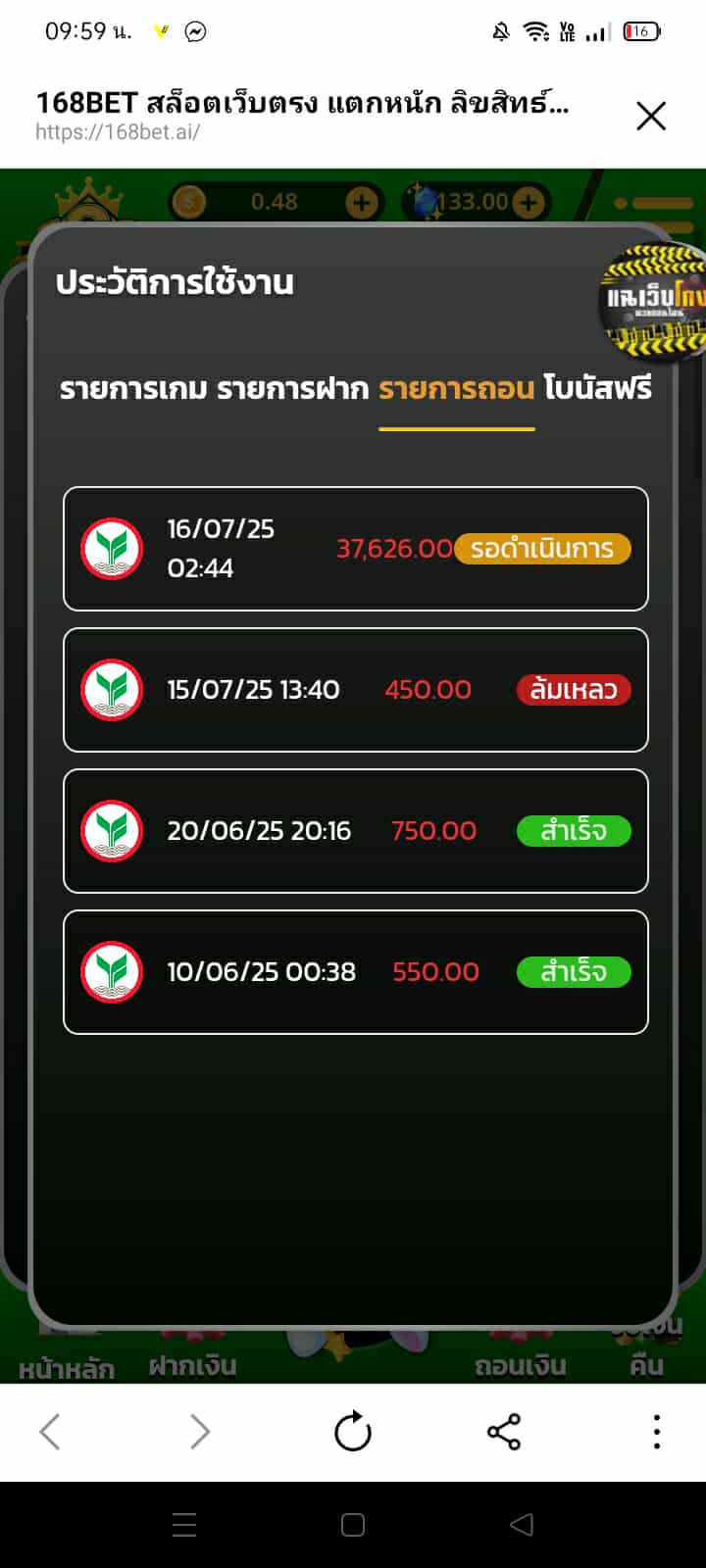Open the browser overflow menu
The height and width of the screenshot is (1568, 706).
(656, 1433)
